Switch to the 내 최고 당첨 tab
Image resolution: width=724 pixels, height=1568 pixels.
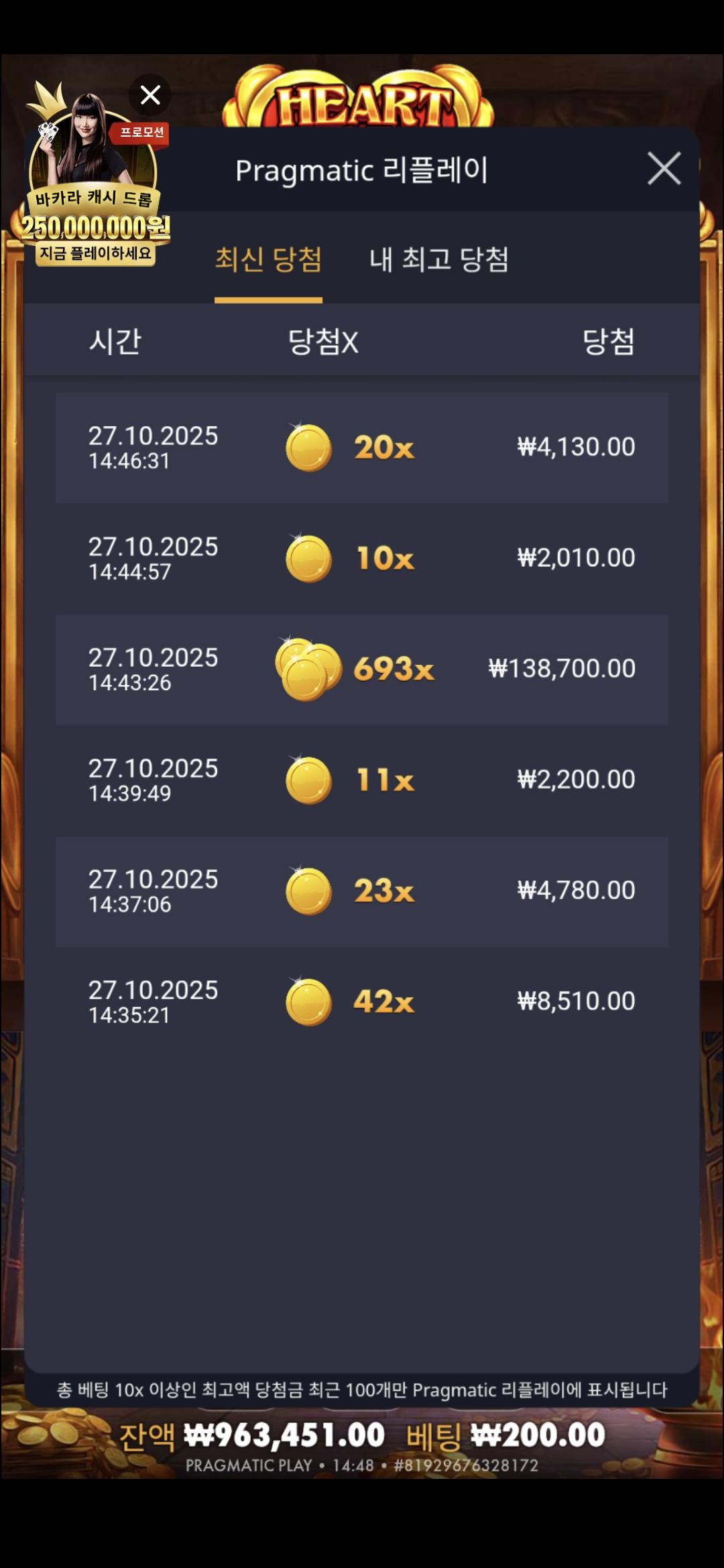pyautogui.click(x=439, y=260)
